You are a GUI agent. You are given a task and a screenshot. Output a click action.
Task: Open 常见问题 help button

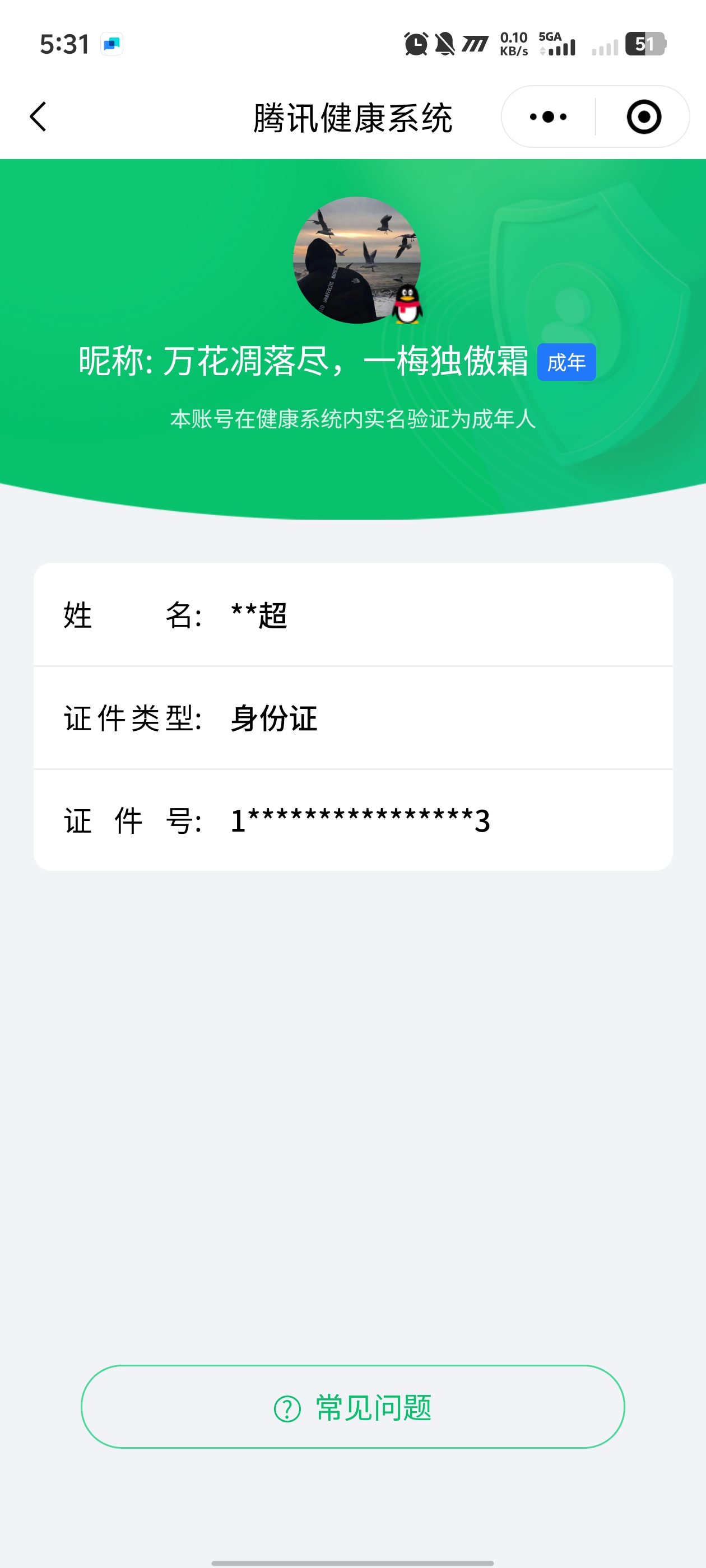(352, 1407)
